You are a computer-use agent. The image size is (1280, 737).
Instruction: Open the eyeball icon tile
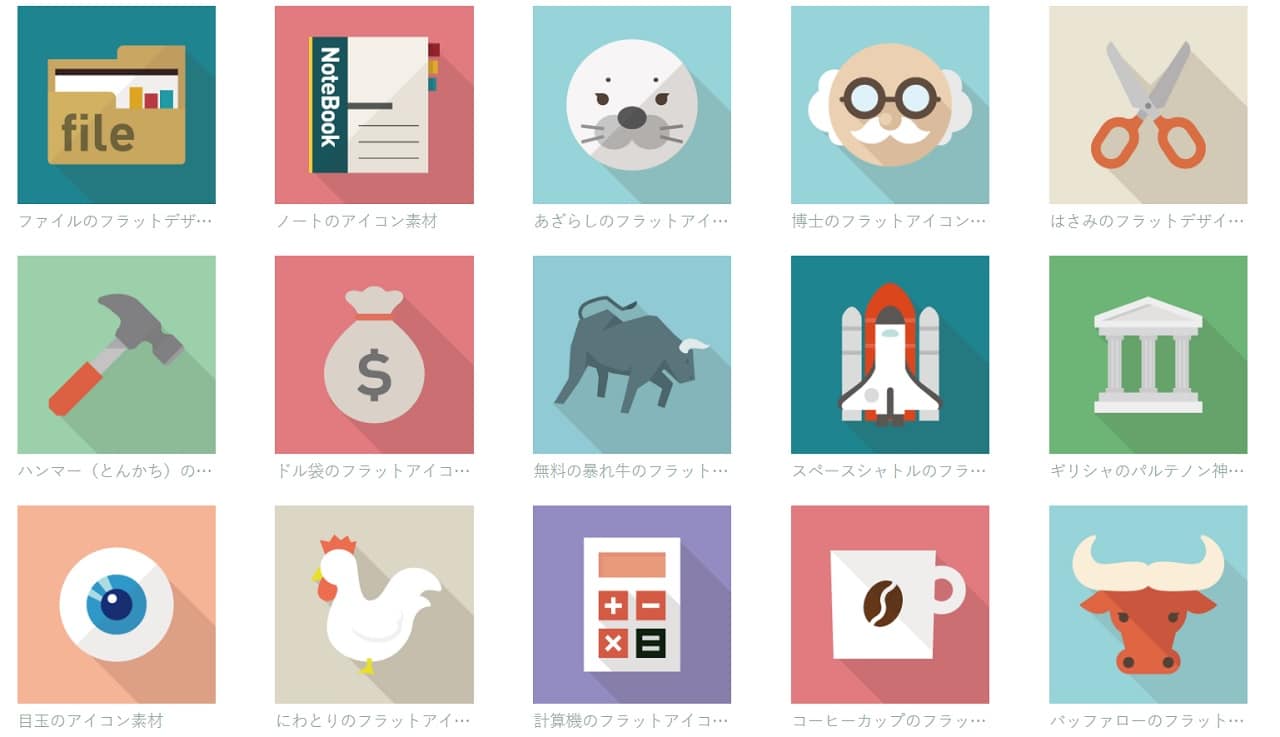pos(116,604)
